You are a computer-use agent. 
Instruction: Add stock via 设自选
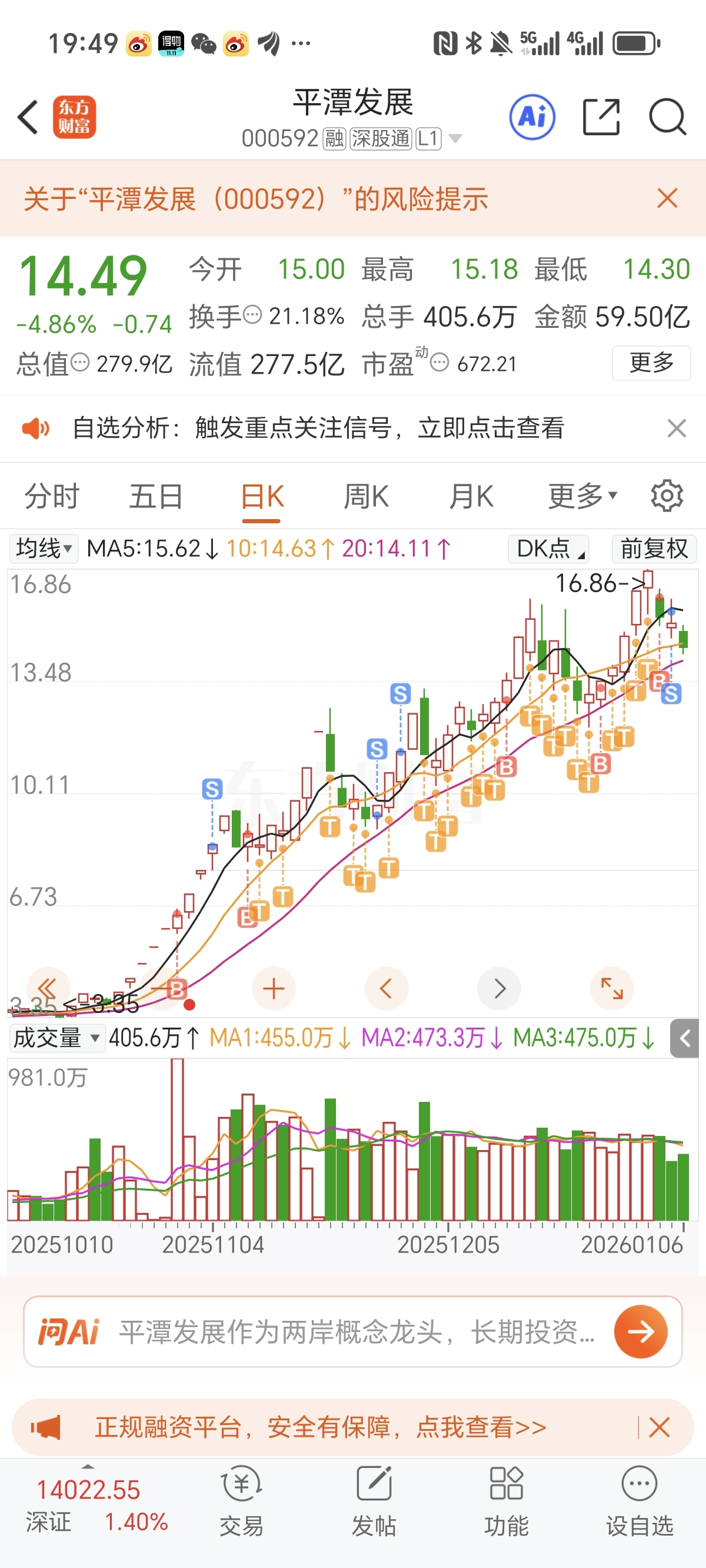pos(639,1501)
